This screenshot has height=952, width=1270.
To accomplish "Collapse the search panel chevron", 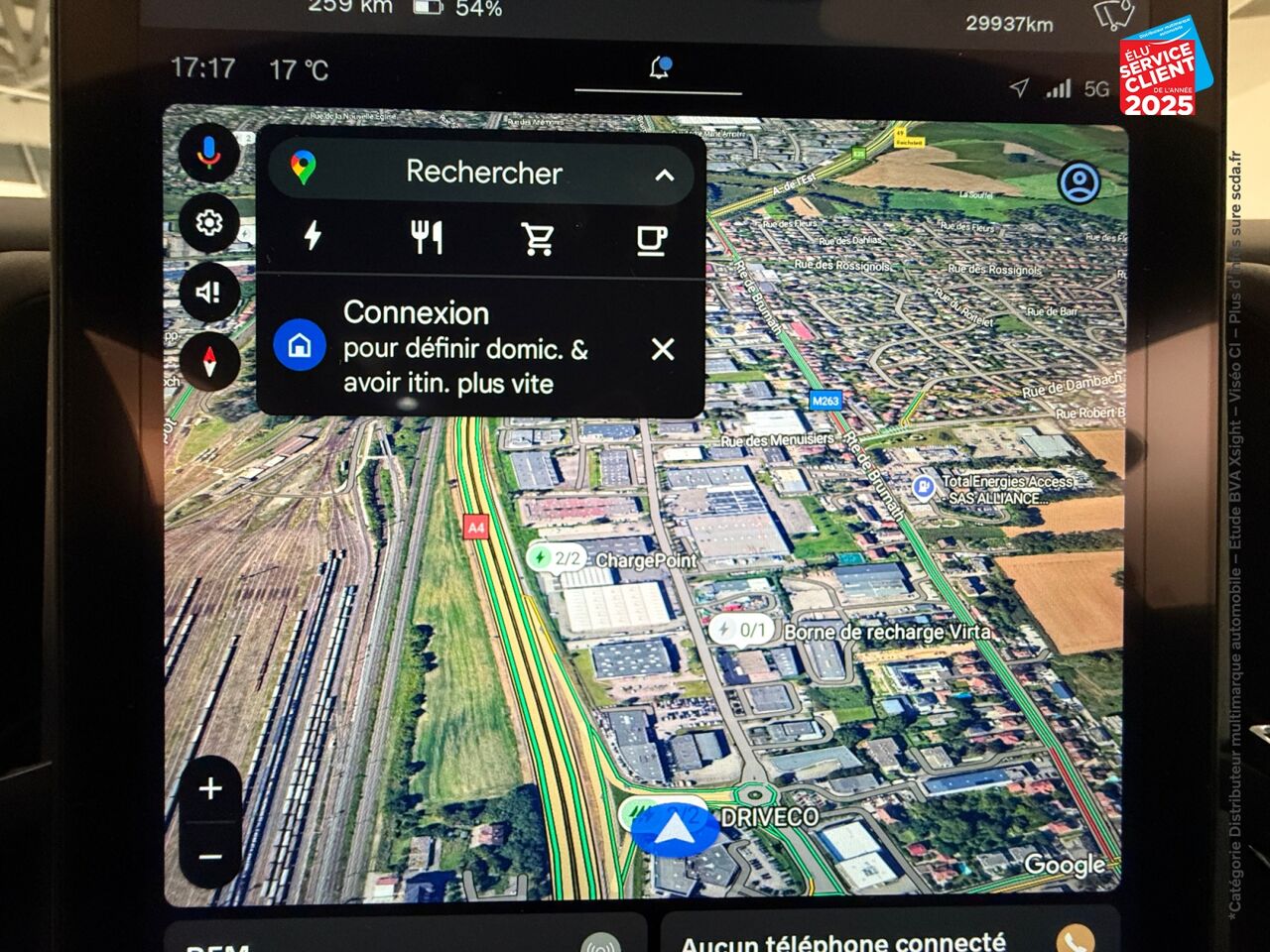I will click(x=664, y=176).
